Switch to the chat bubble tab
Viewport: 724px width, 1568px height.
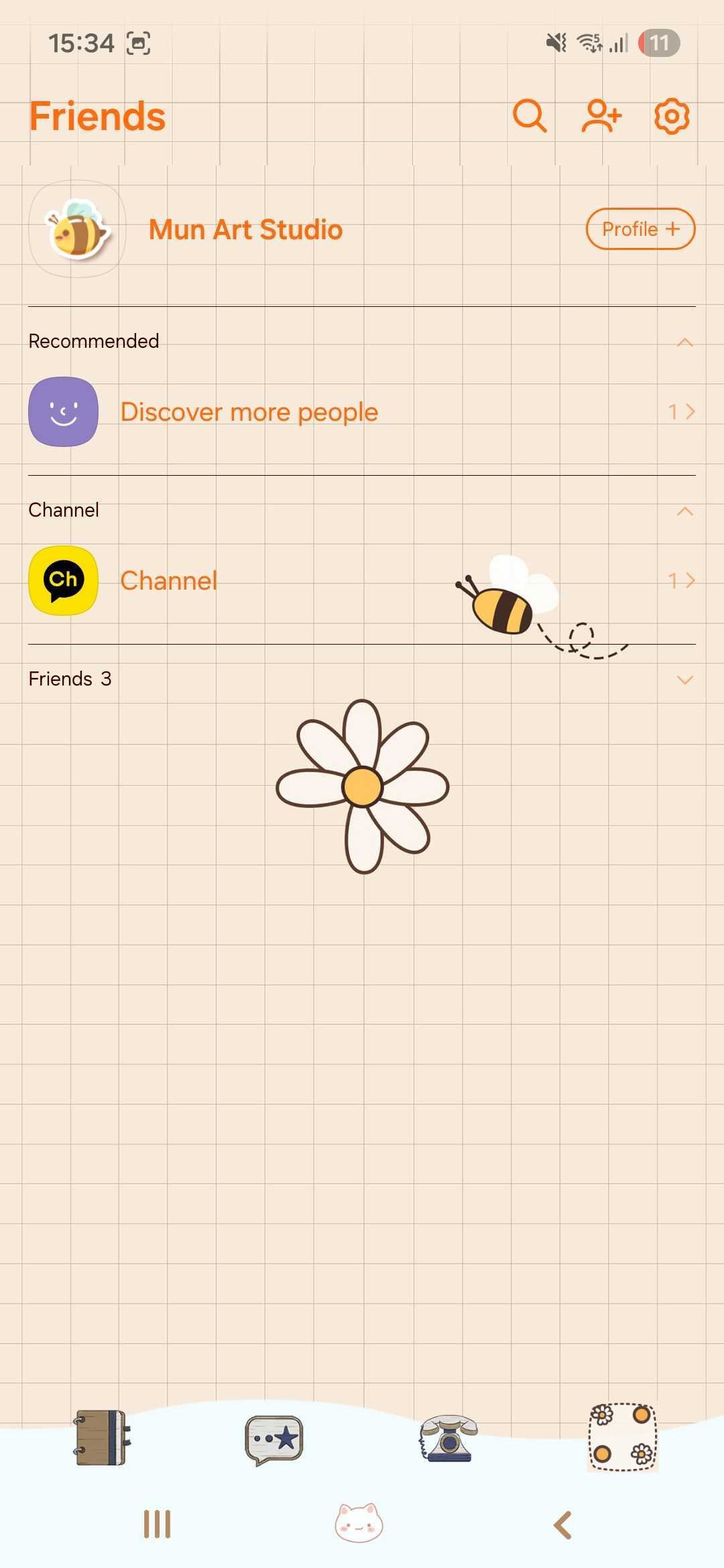[x=274, y=1439]
